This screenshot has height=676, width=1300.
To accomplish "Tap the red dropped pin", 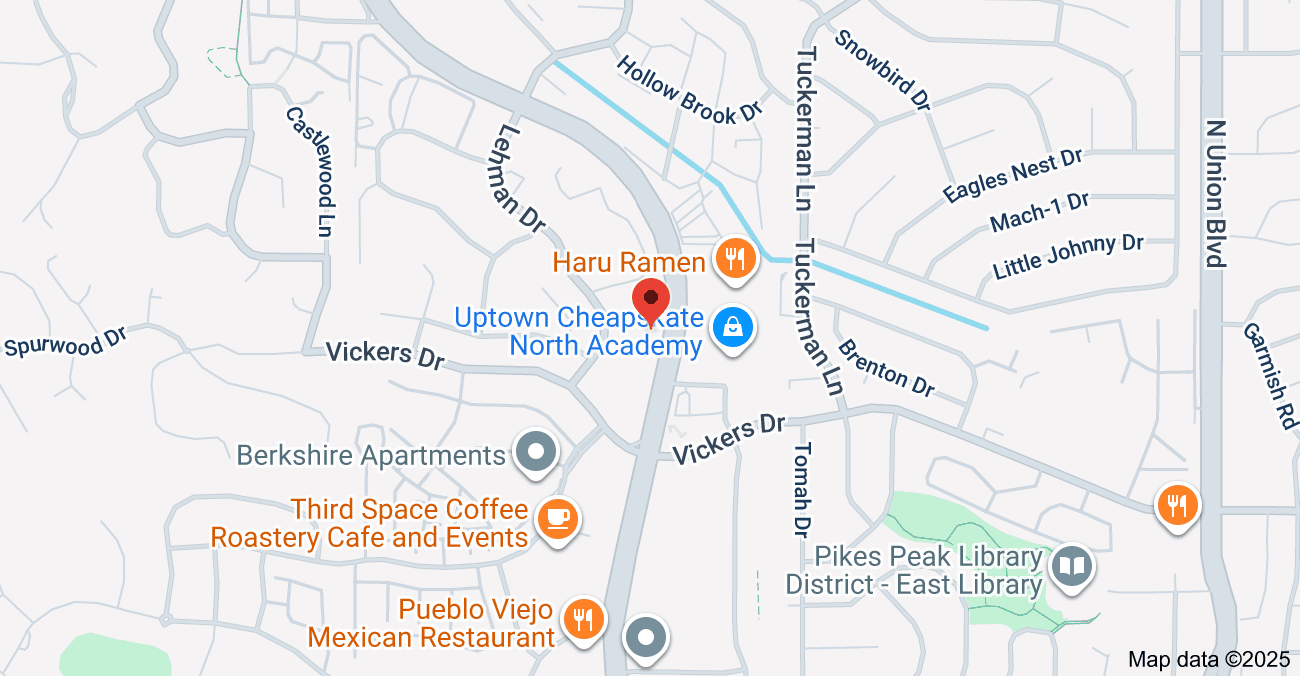I will tap(651, 300).
